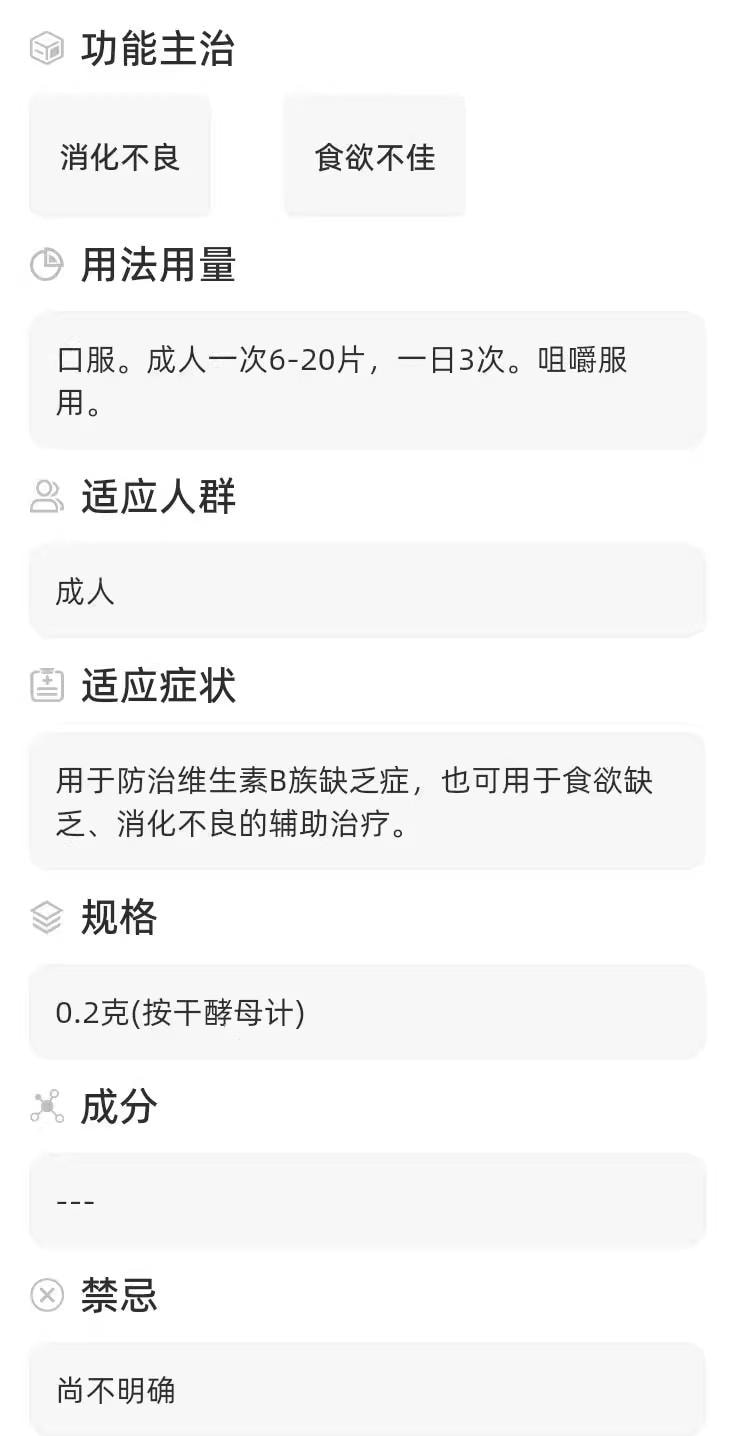
Task: Click the 成人 target population card
Action: pyautogui.click(x=368, y=590)
